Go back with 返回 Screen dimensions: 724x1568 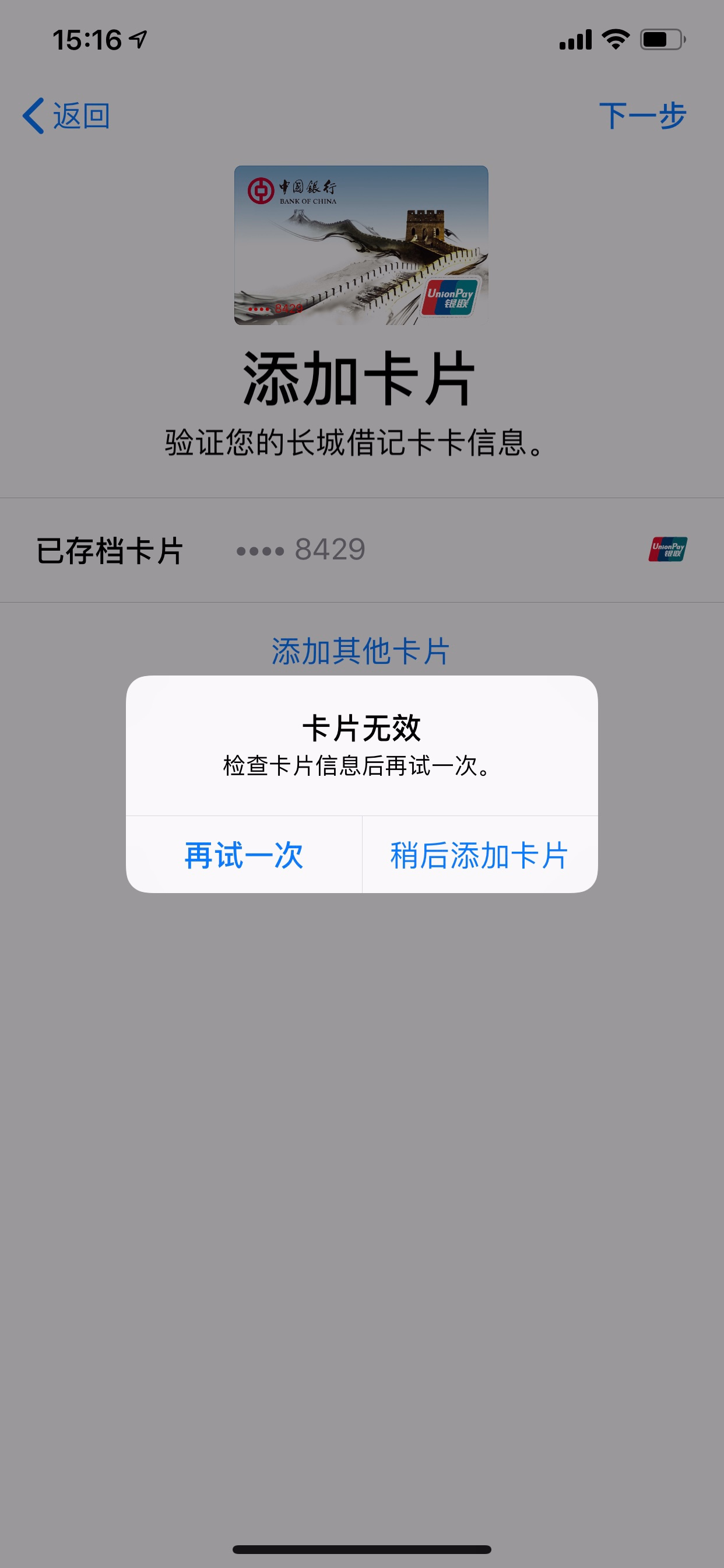(67, 116)
